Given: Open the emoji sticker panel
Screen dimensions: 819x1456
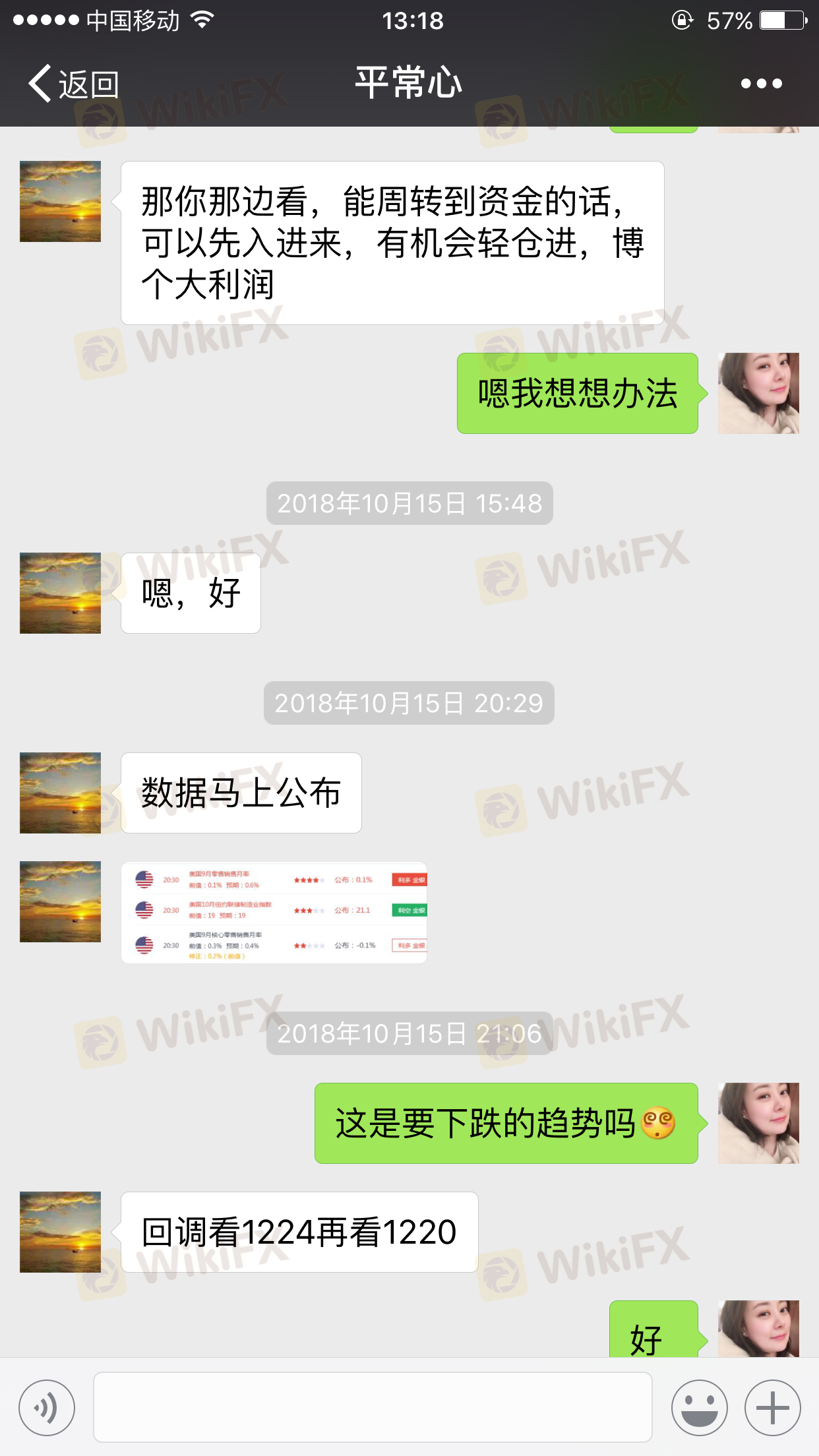Looking at the screenshot, I should 699,1408.
